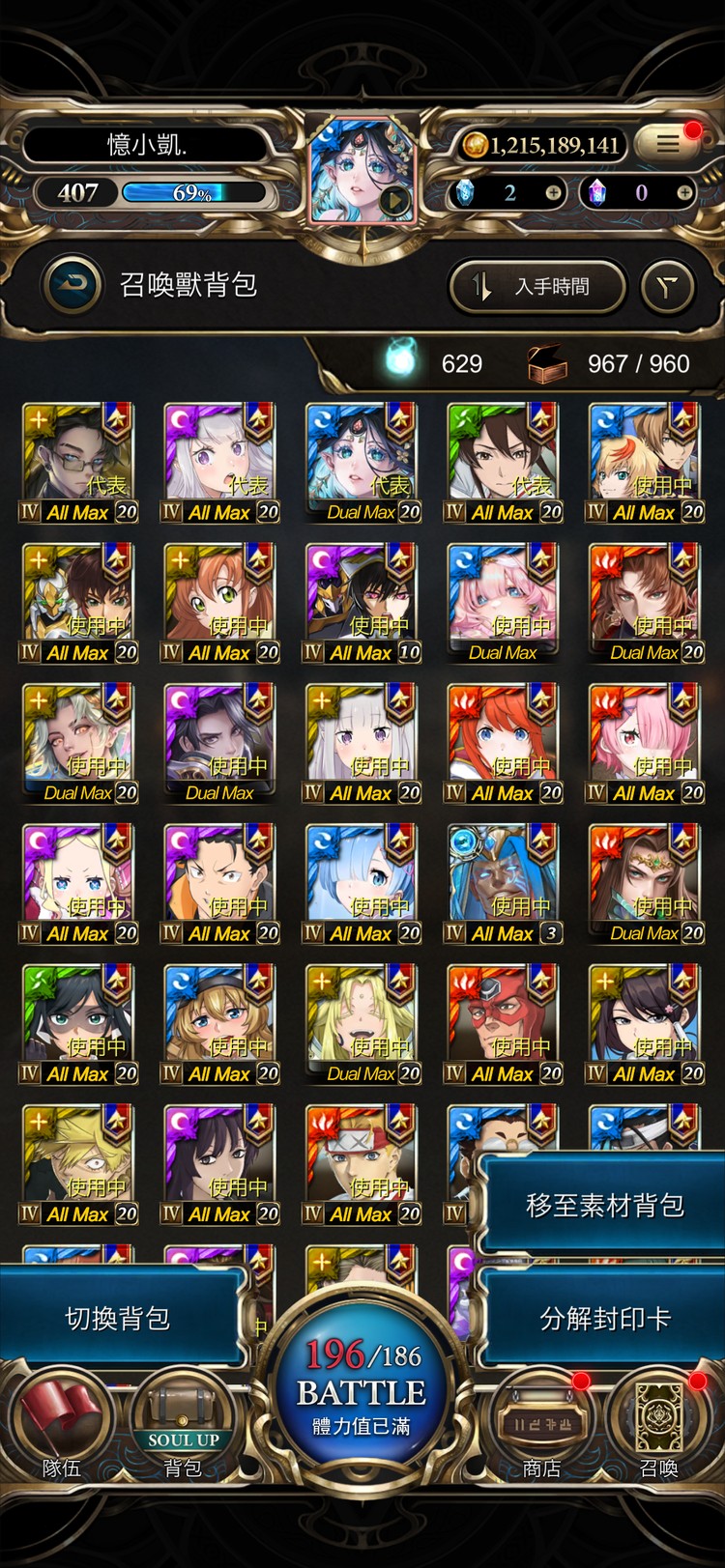The width and height of the screenshot is (725, 1568).
Task: Add more purple crystals with plus
Action: click(x=684, y=193)
